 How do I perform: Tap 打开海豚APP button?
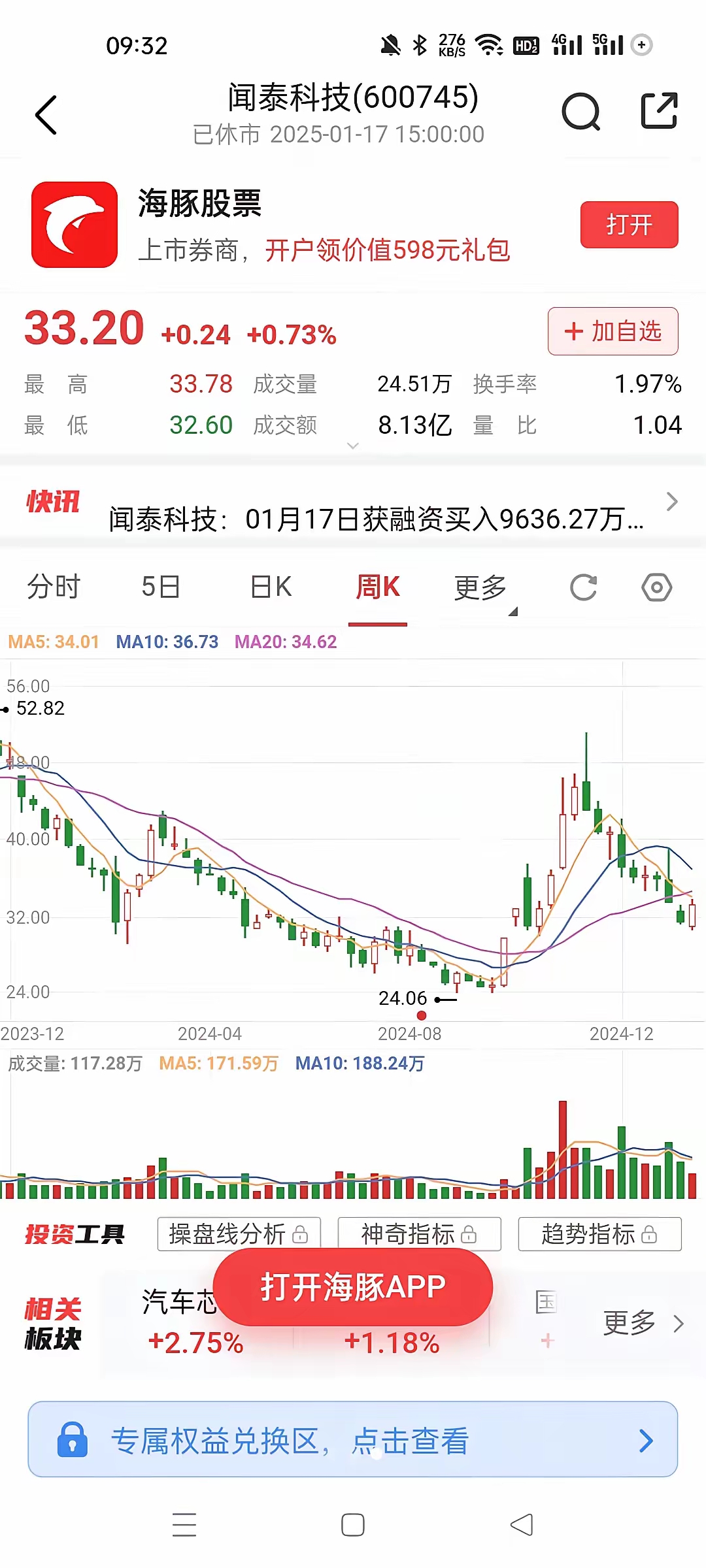click(x=353, y=1286)
